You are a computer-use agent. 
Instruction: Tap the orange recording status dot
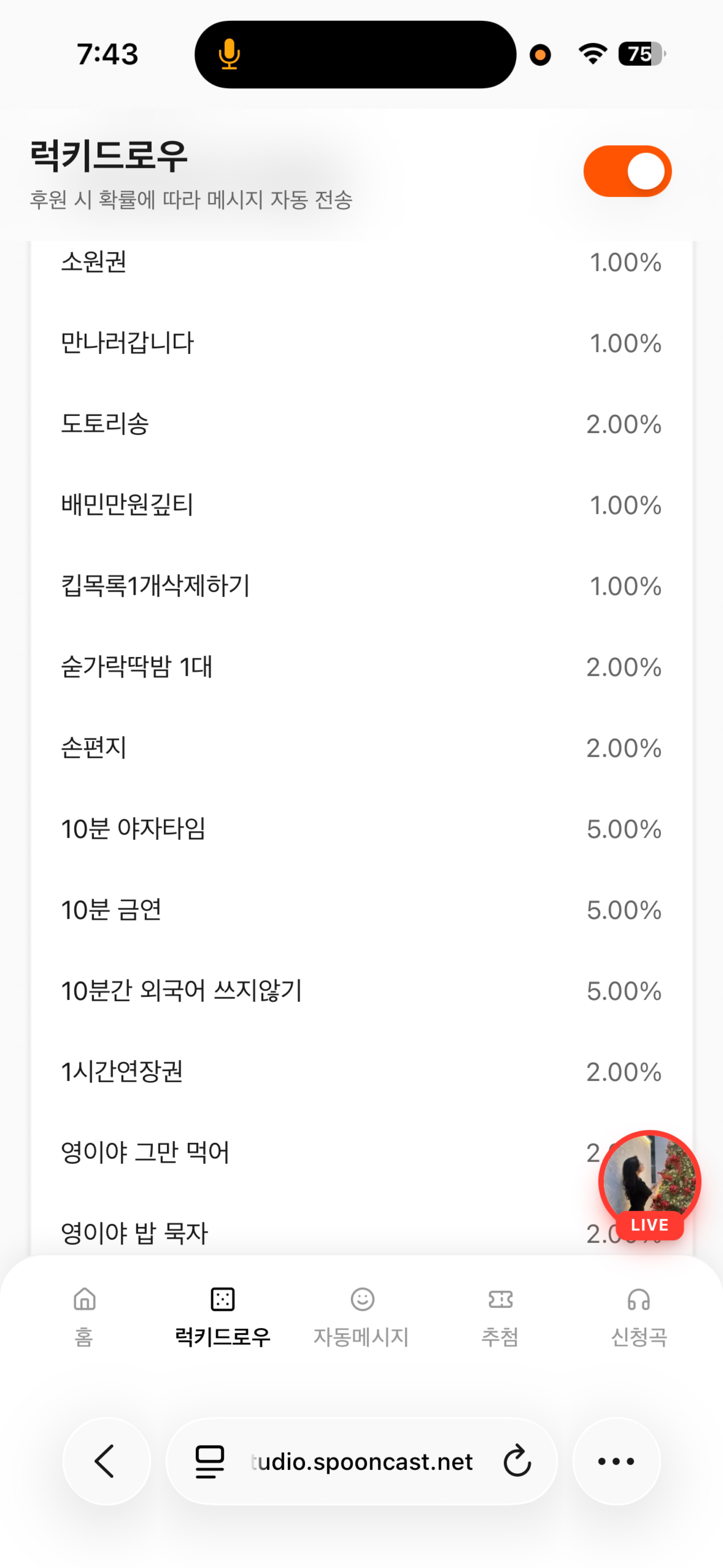pos(539,55)
